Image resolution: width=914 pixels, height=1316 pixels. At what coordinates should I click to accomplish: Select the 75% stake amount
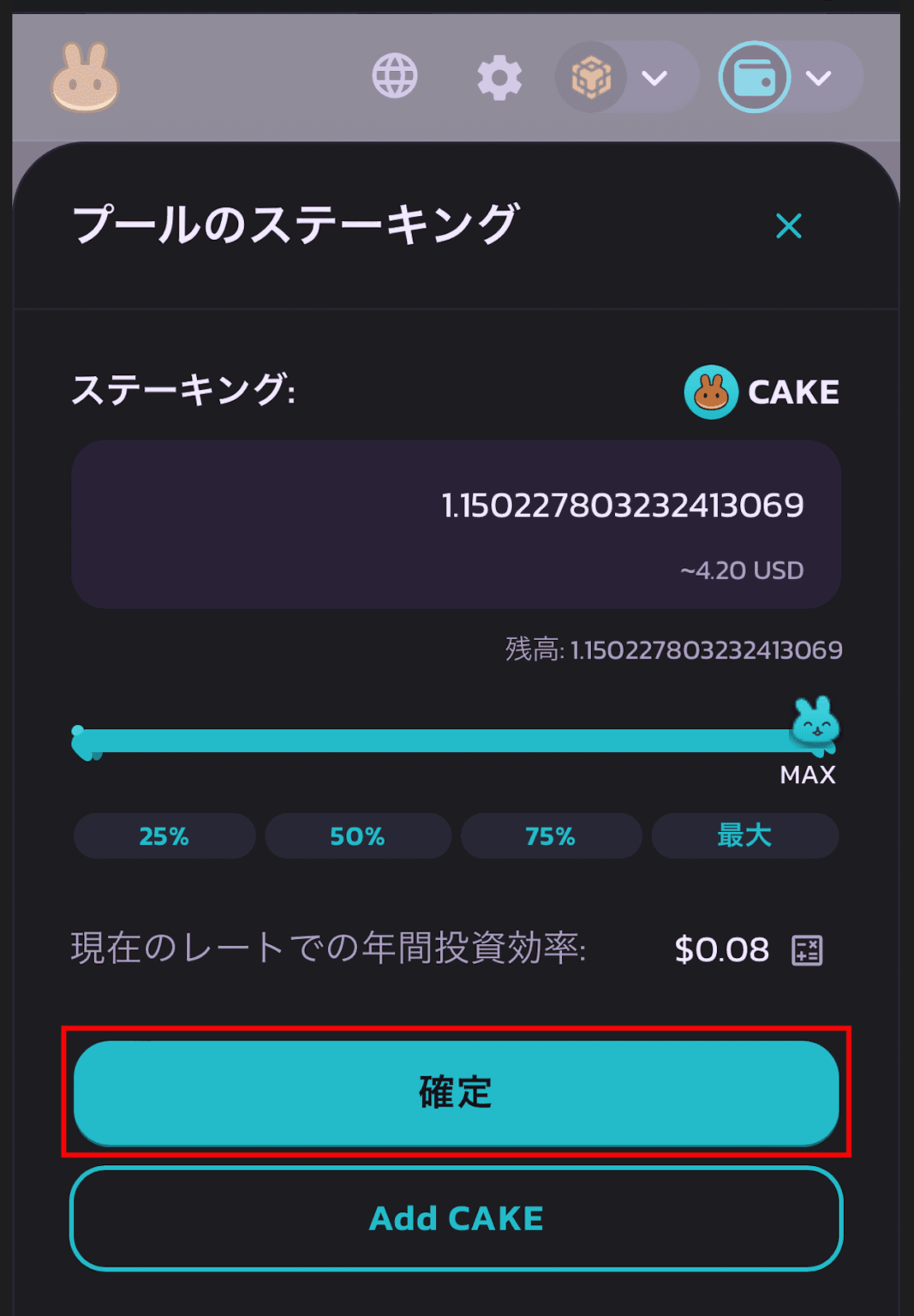[x=552, y=836]
